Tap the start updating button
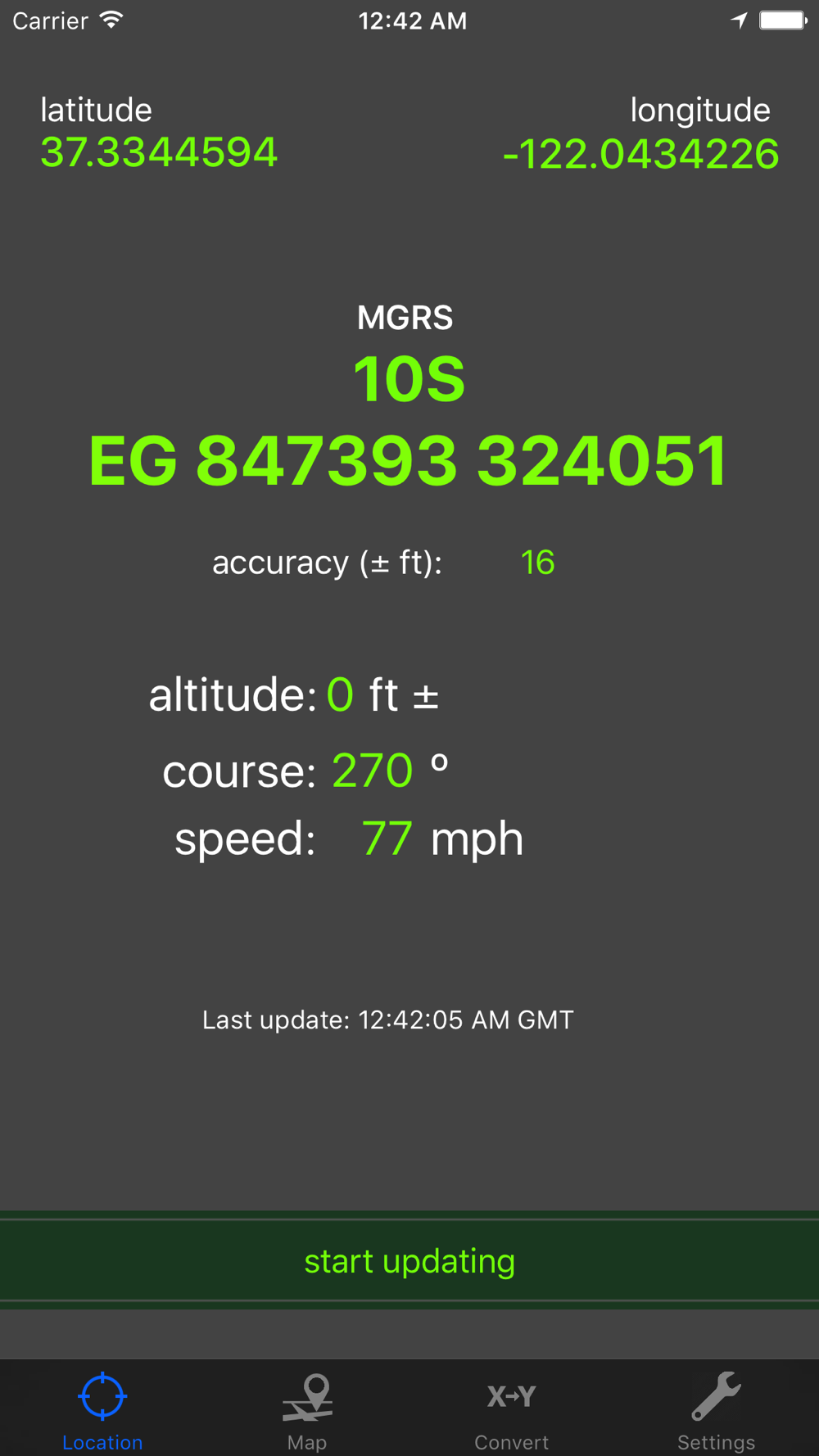The height and width of the screenshot is (1456, 819). pos(409,1261)
